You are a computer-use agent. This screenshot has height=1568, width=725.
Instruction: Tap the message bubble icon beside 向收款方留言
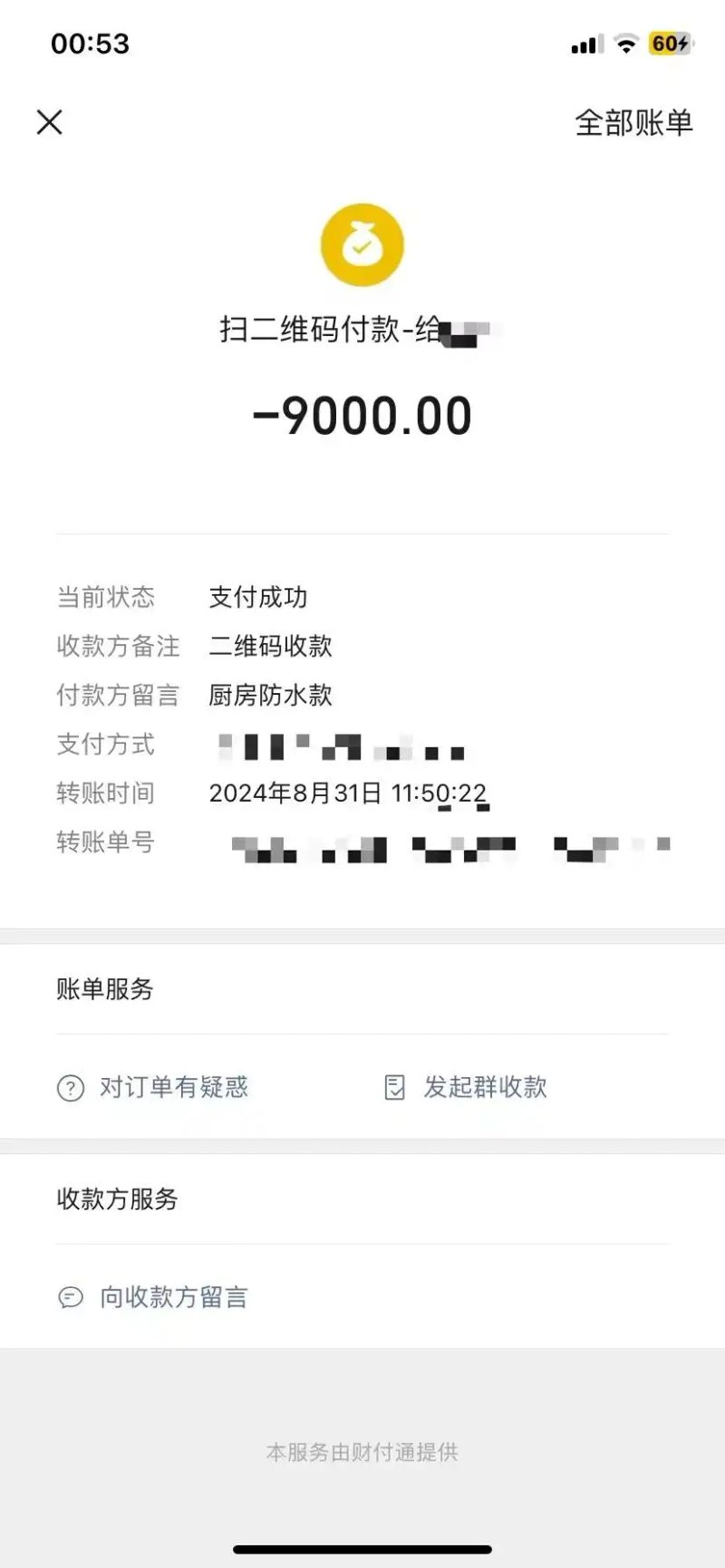(71, 1297)
